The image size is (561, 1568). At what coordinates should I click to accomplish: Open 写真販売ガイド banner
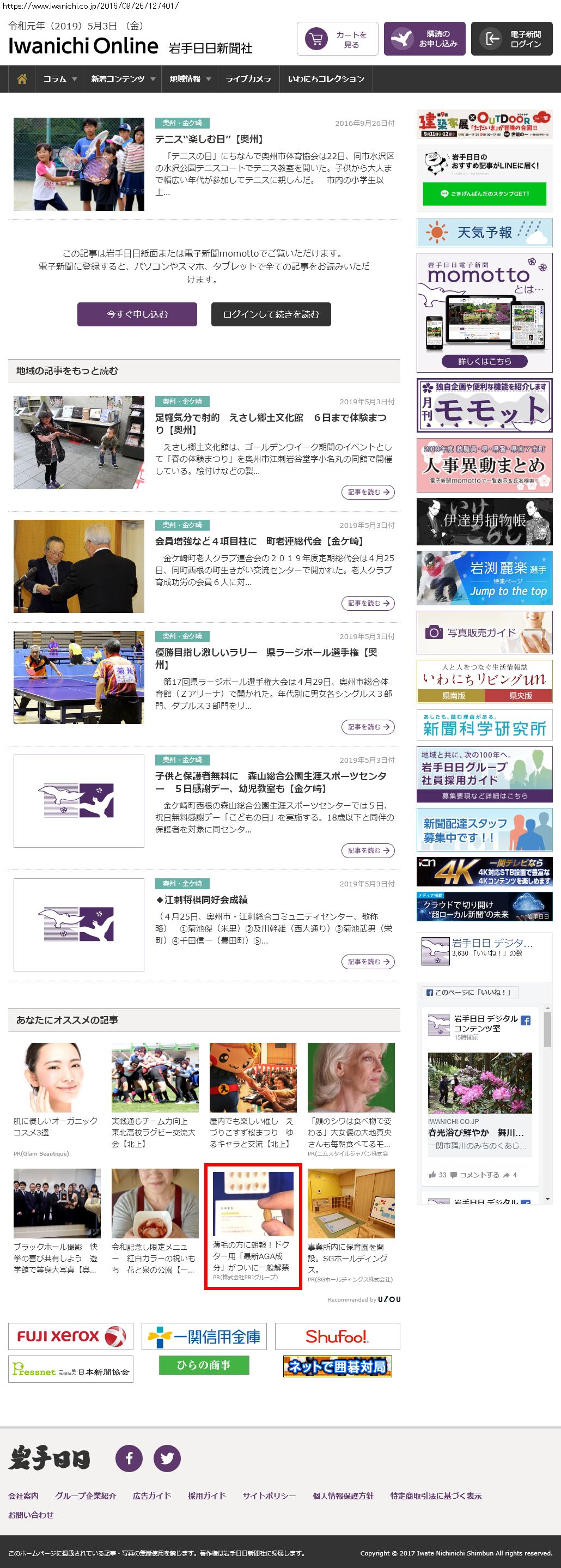[x=484, y=633]
